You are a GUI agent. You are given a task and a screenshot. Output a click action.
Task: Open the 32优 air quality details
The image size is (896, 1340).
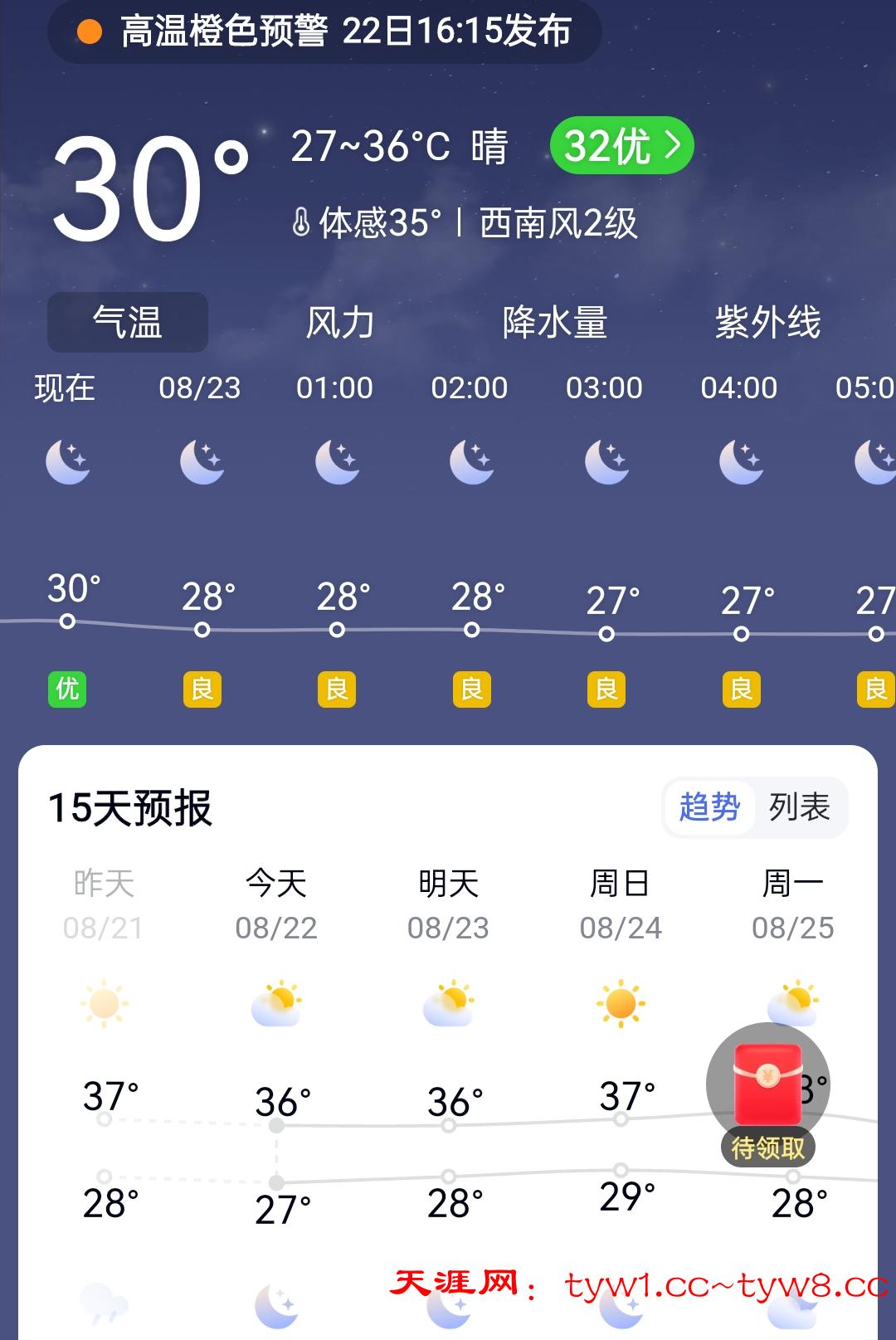621,146
